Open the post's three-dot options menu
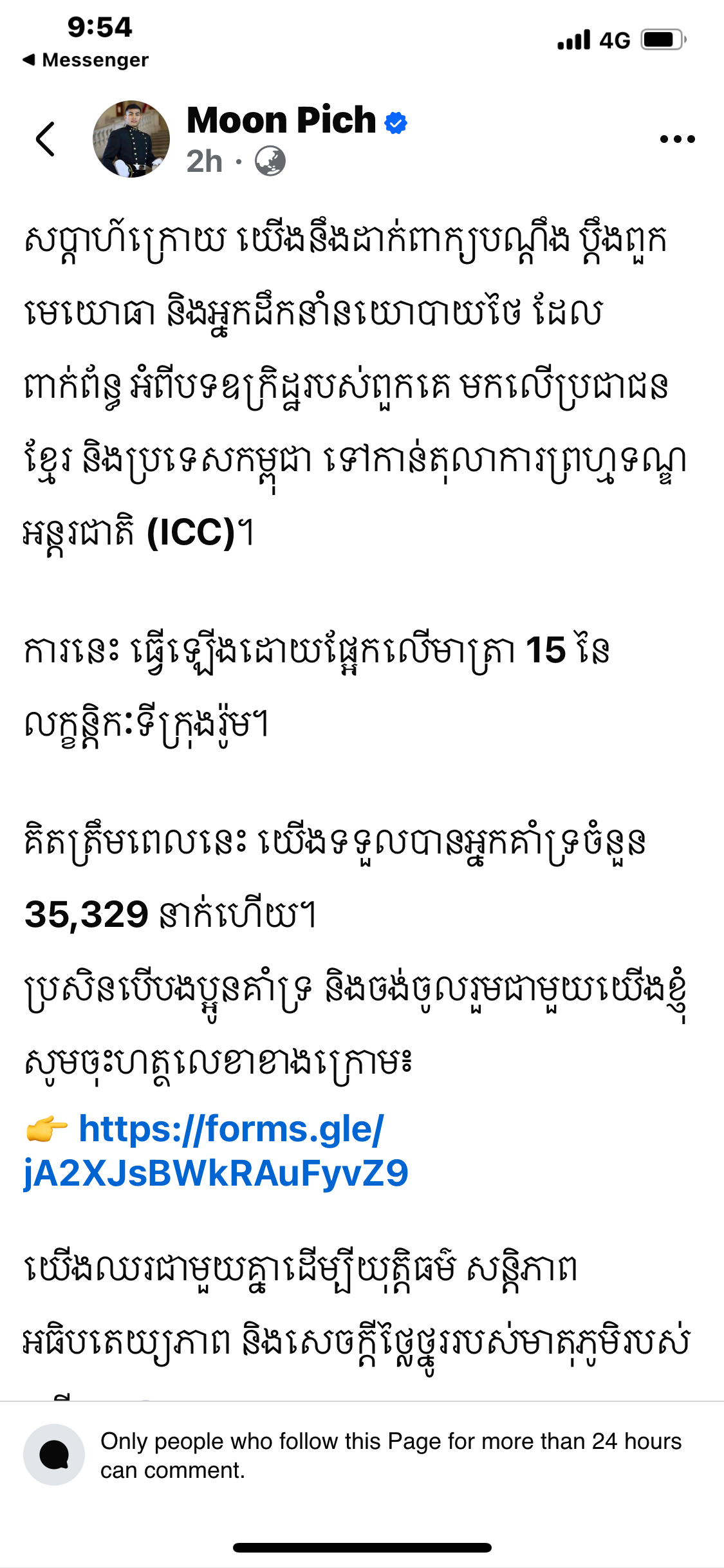Image resolution: width=724 pixels, height=1568 pixels. tap(677, 139)
